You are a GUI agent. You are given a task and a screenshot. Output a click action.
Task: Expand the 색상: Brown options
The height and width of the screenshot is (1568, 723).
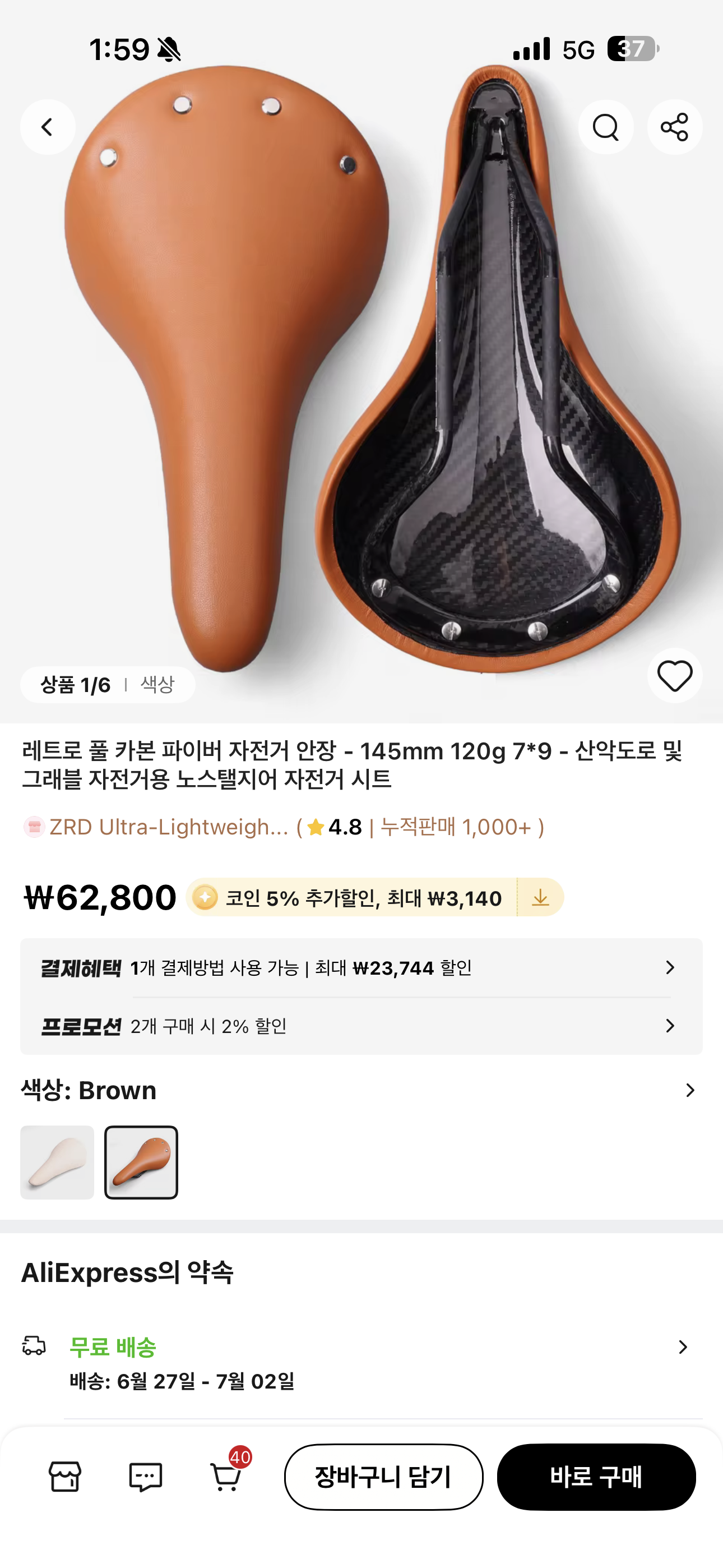point(361,1090)
